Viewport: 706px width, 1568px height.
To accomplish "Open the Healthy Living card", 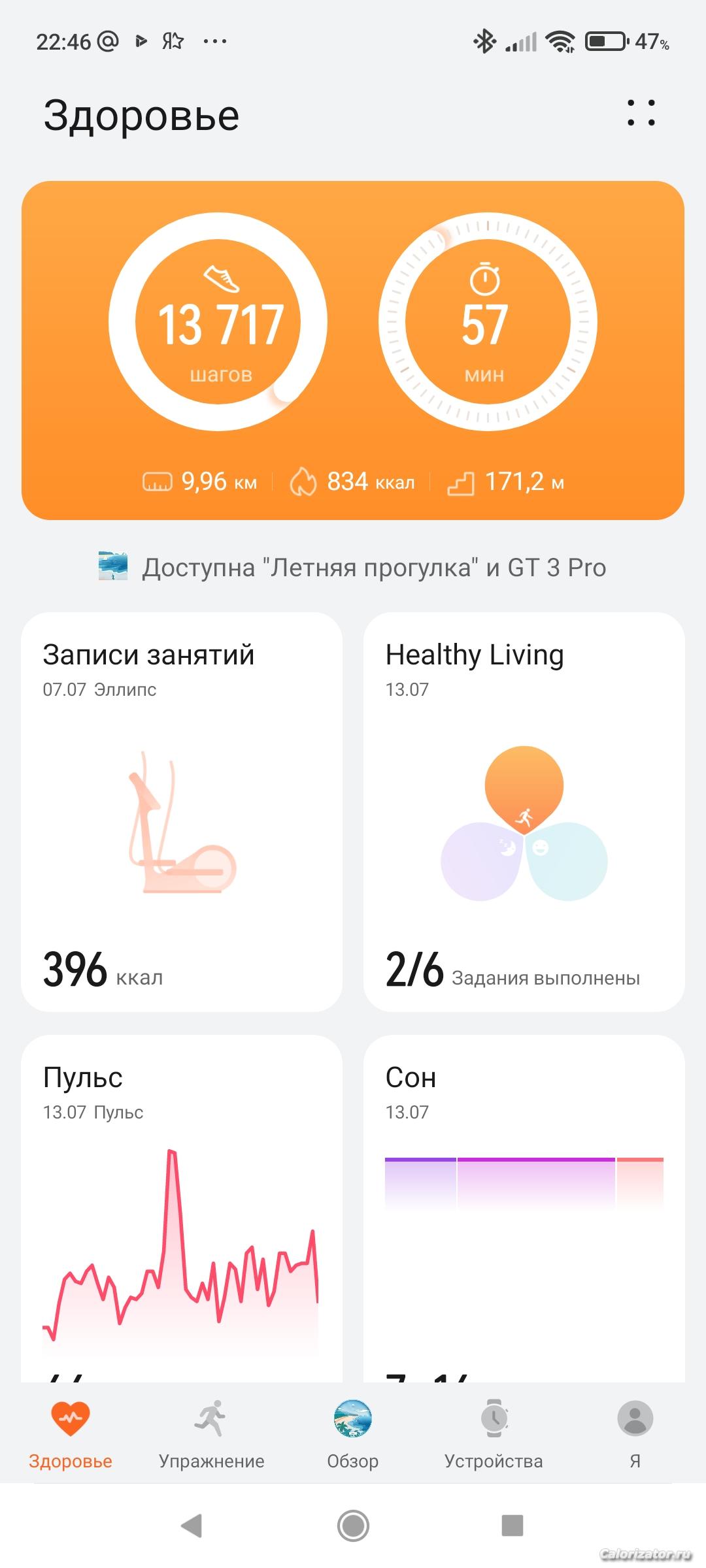I will click(524, 811).
